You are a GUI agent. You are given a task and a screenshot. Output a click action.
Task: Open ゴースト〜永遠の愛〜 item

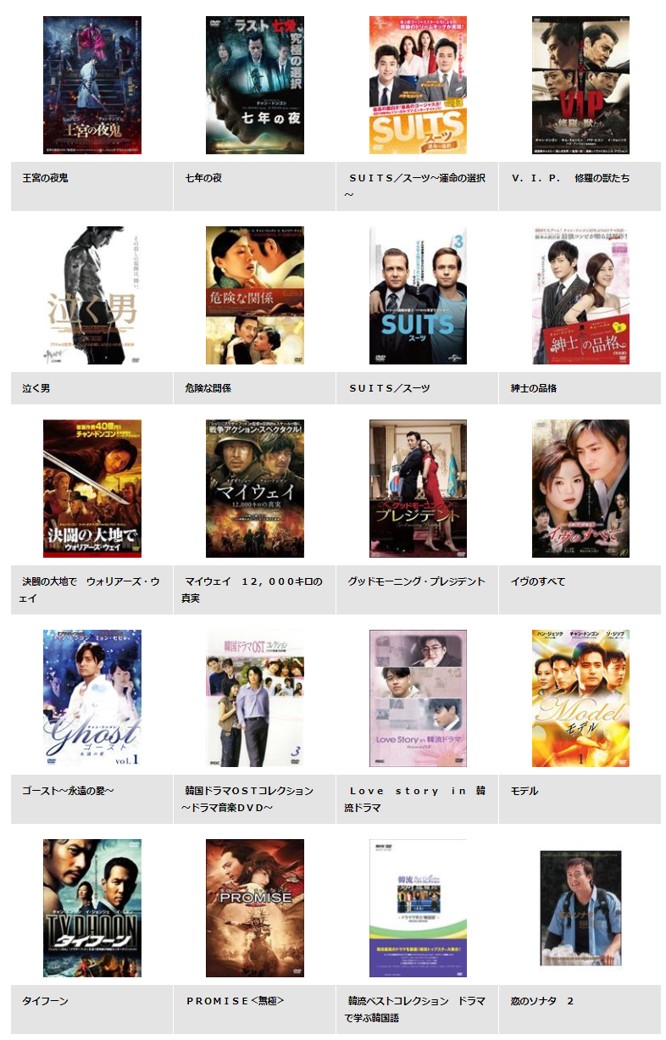click(x=92, y=698)
